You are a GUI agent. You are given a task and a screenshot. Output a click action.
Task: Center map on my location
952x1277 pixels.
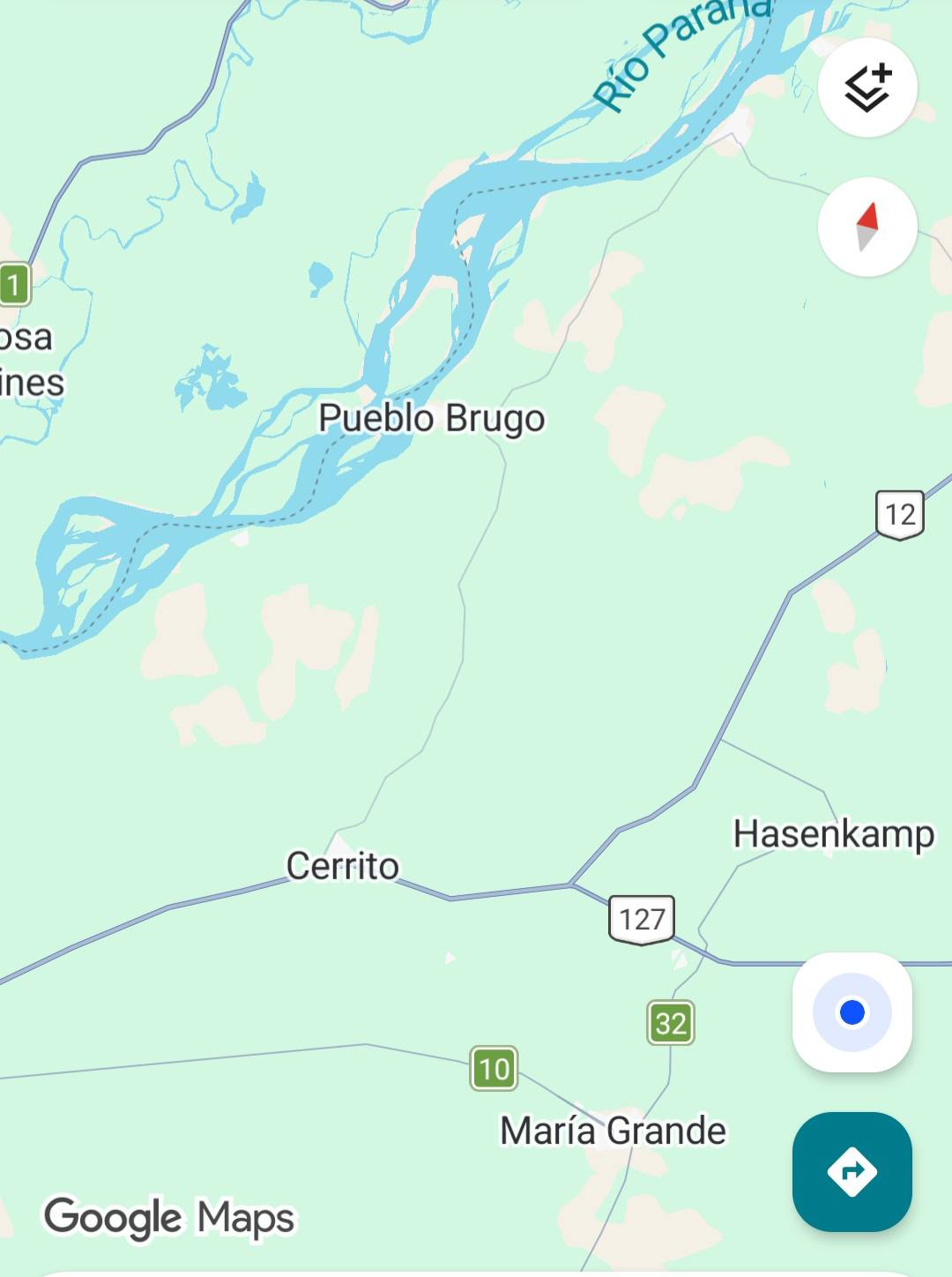click(852, 1012)
